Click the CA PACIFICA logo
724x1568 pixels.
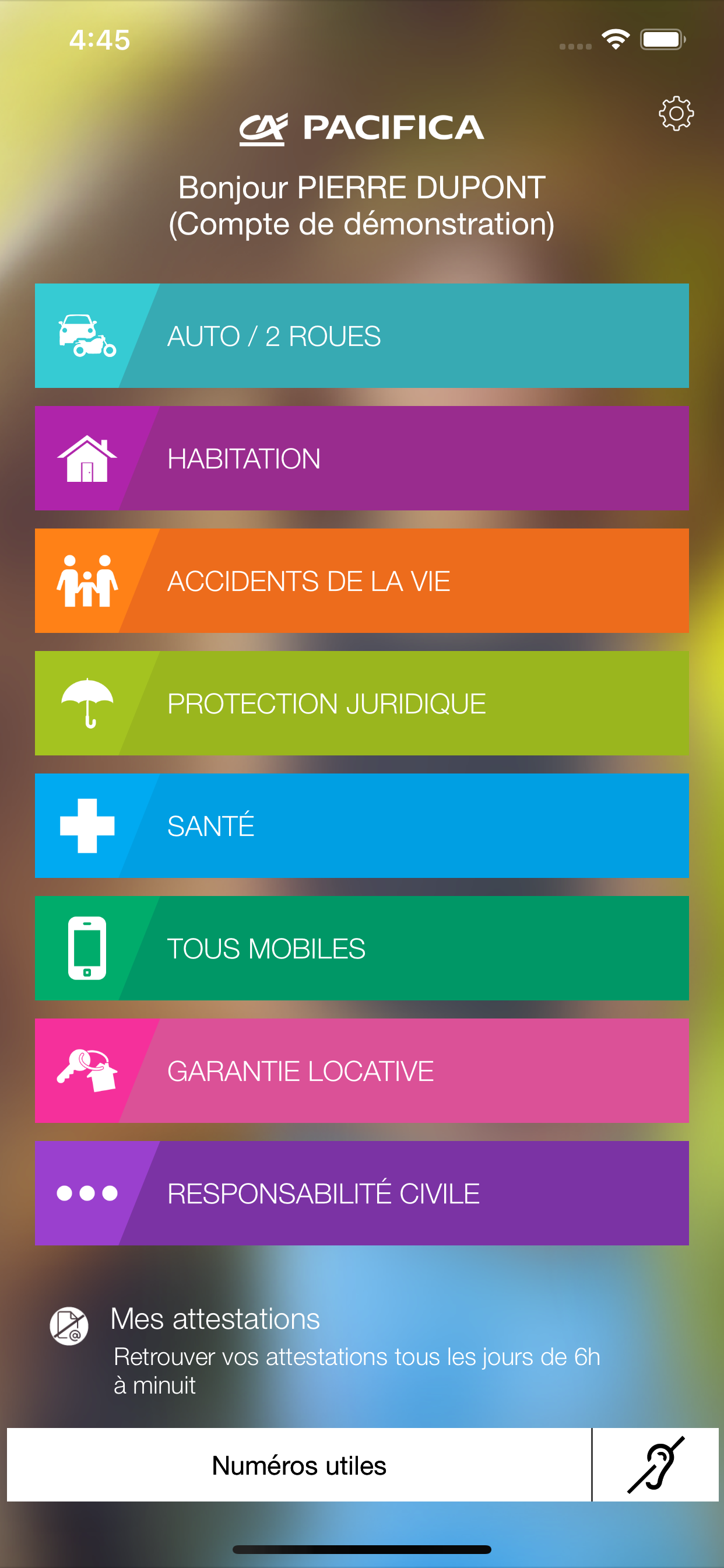(361, 128)
